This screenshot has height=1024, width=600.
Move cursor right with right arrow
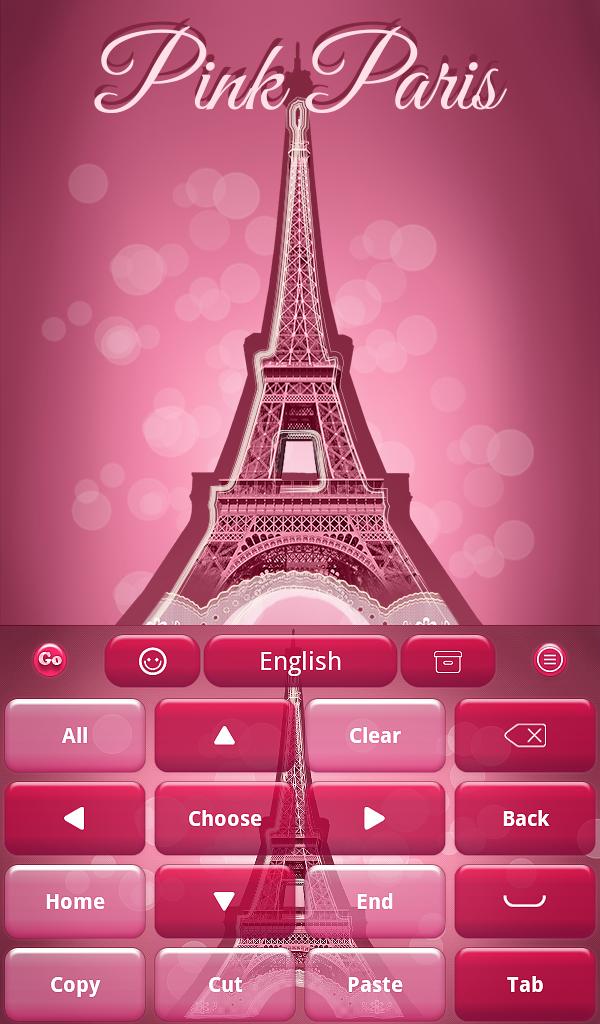(375, 818)
